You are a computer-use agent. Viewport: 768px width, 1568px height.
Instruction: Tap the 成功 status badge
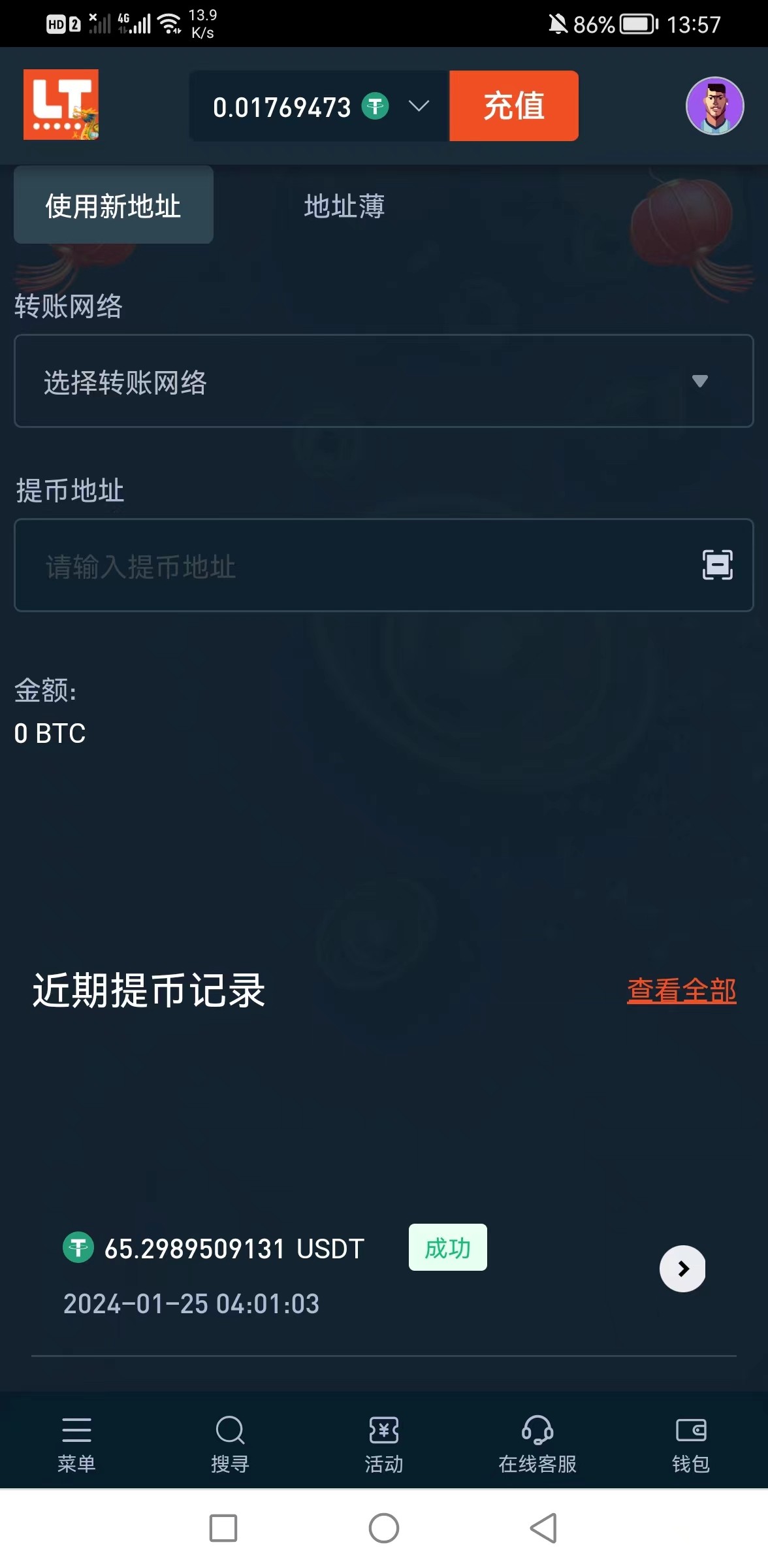coord(447,1247)
